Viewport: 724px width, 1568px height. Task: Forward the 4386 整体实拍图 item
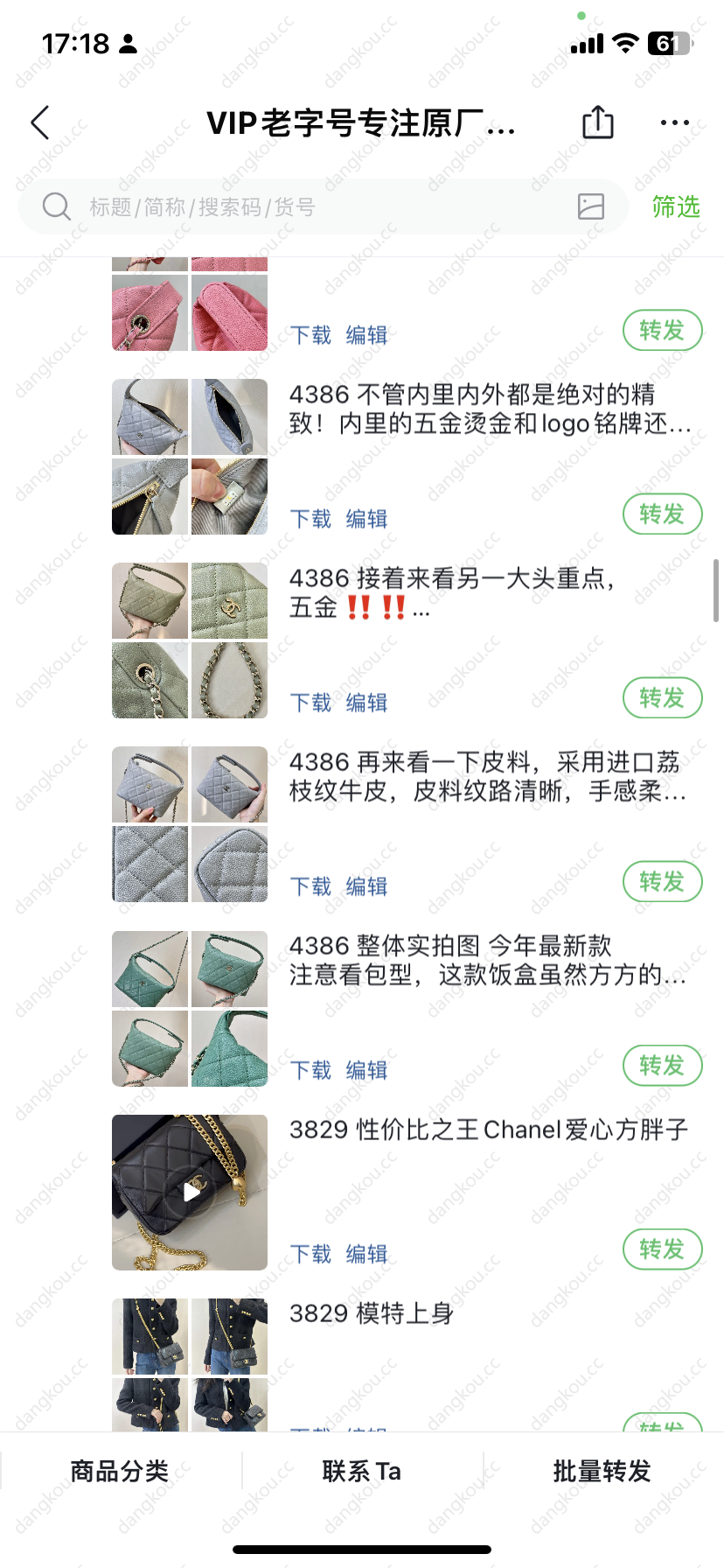pos(662,1065)
